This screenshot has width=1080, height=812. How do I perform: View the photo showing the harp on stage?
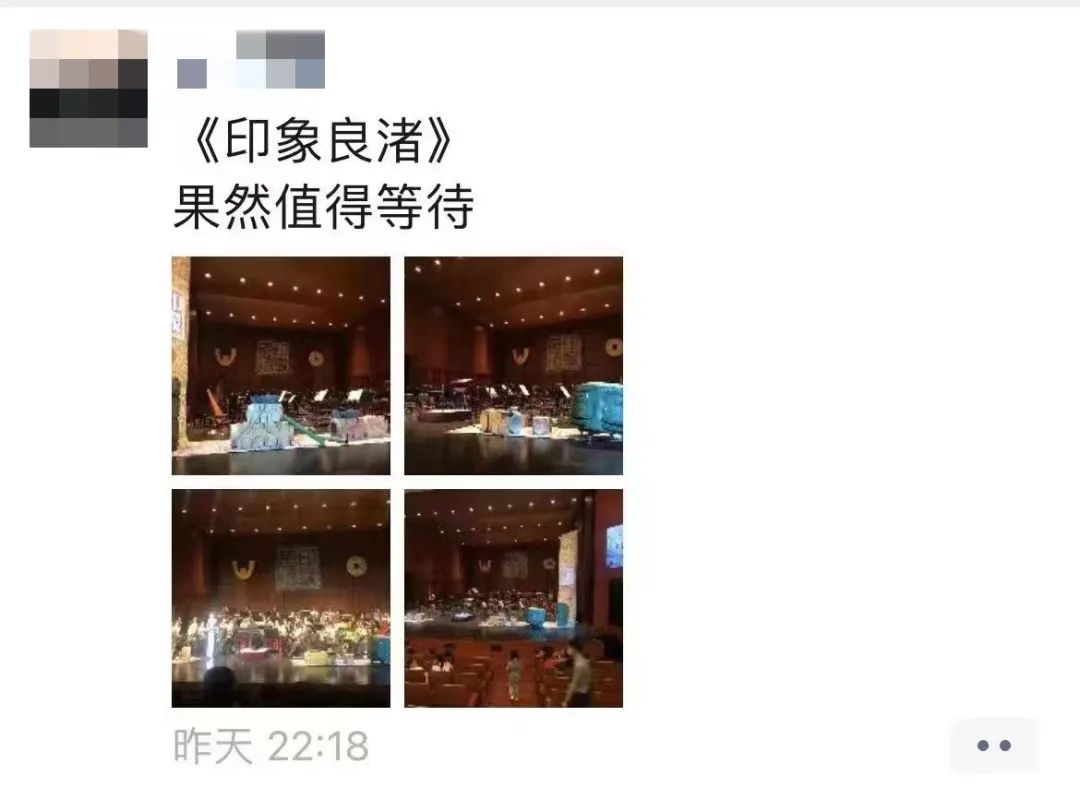pos(281,365)
